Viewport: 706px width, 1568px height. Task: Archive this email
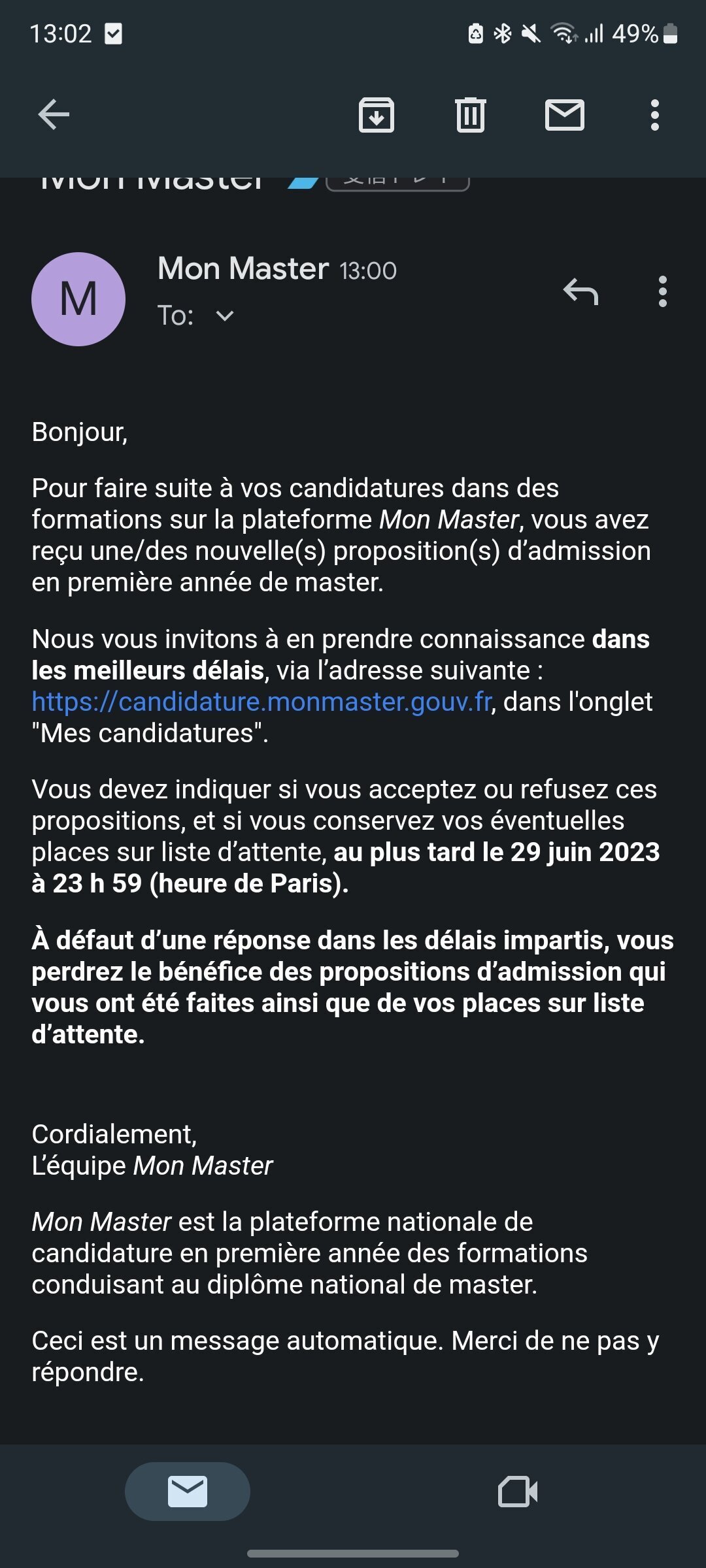pyautogui.click(x=377, y=115)
